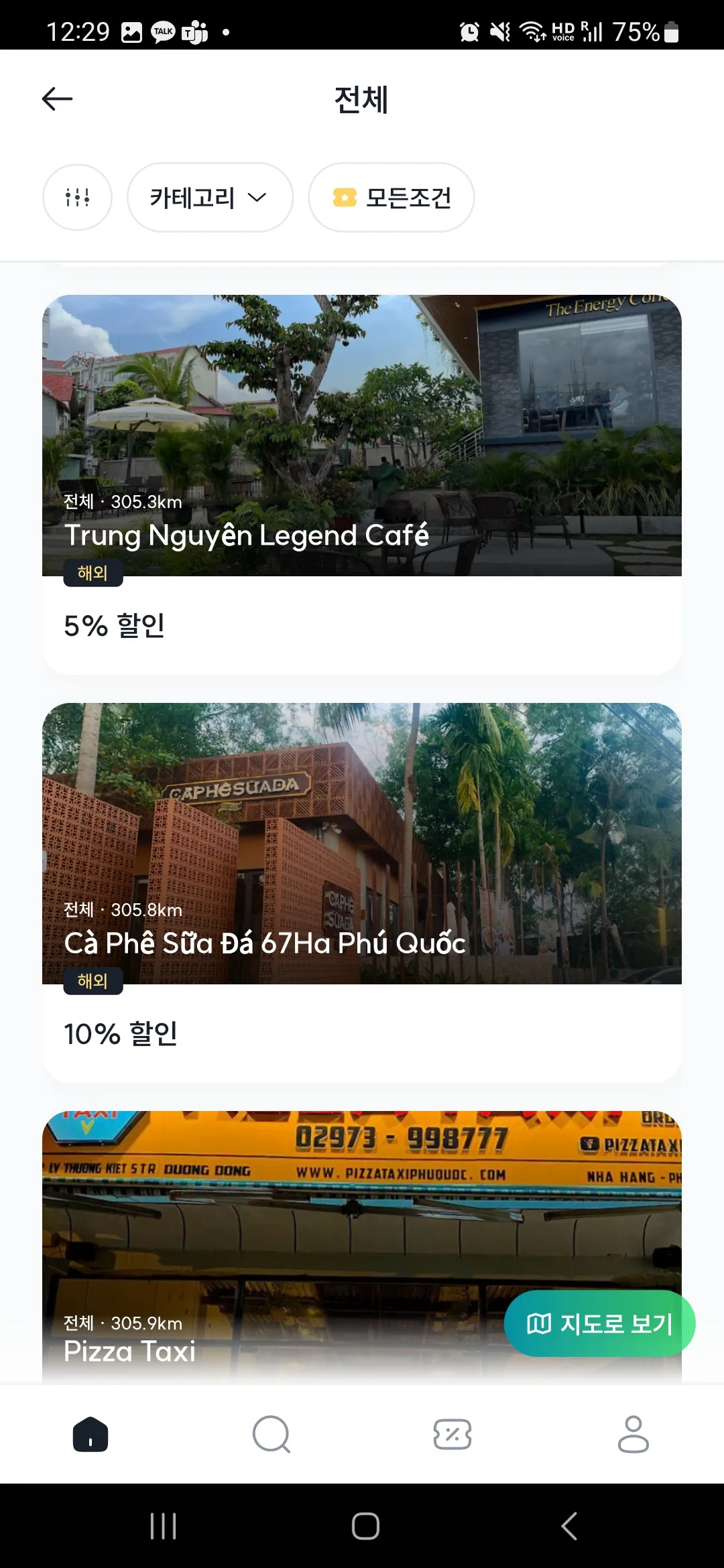
Task: Open Cà Phê Sữa Đá 67Ha Phú Quốc card
Action: coord(362,891)
